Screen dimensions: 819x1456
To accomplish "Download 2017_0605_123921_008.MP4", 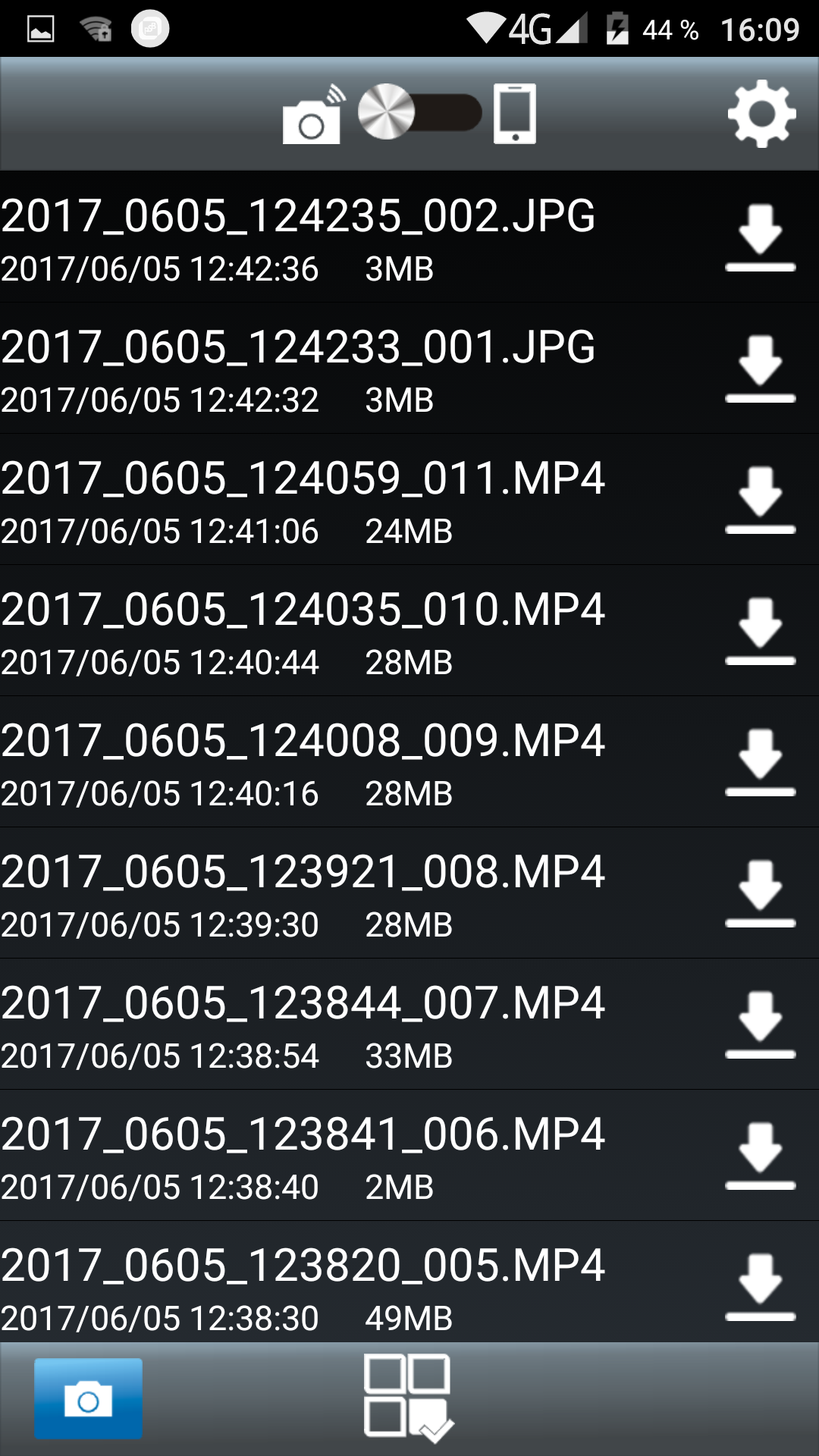I will tap(760, 893).
